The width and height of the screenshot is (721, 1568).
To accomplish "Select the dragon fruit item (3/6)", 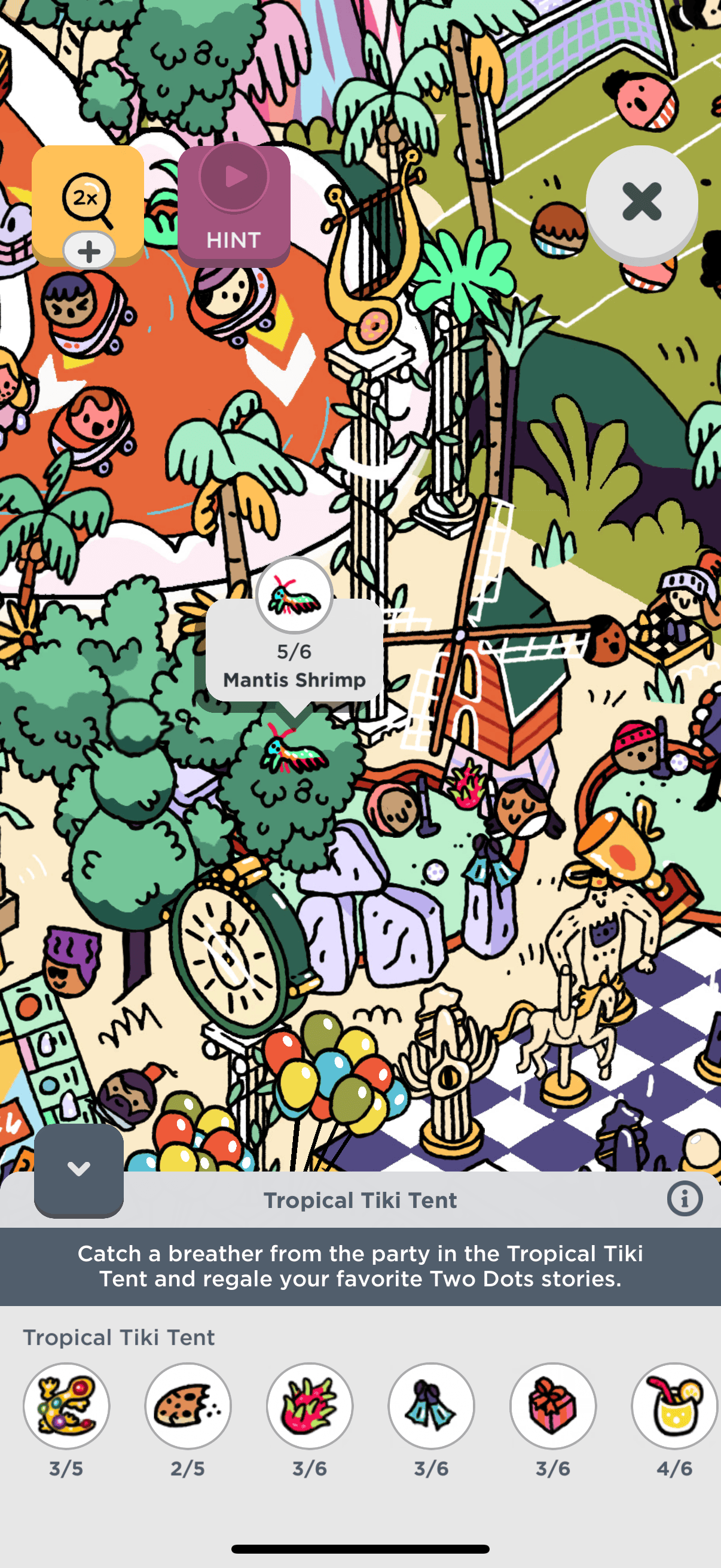I will 309,1405.
